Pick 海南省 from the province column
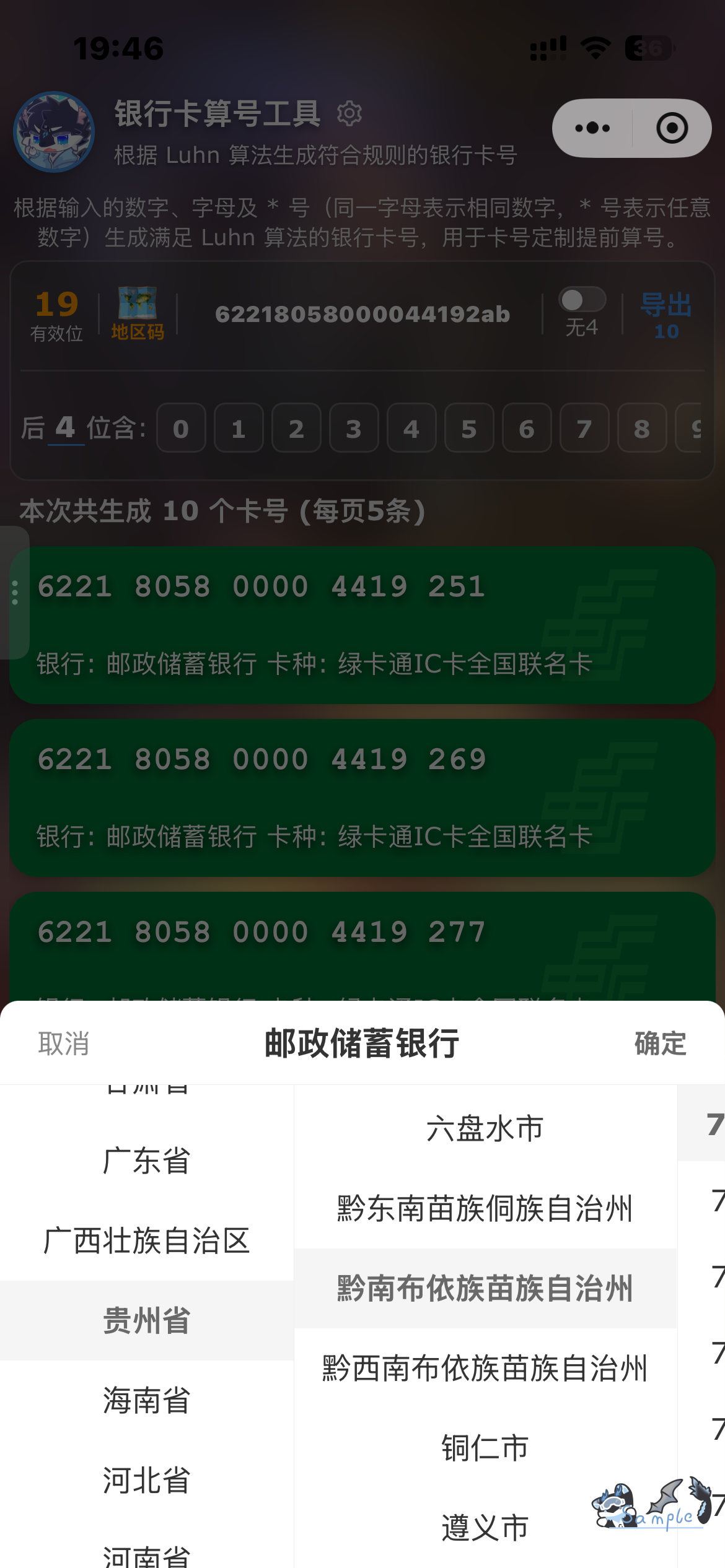The height and width of the screenshot is (1568, 725). click(147, 1400)
